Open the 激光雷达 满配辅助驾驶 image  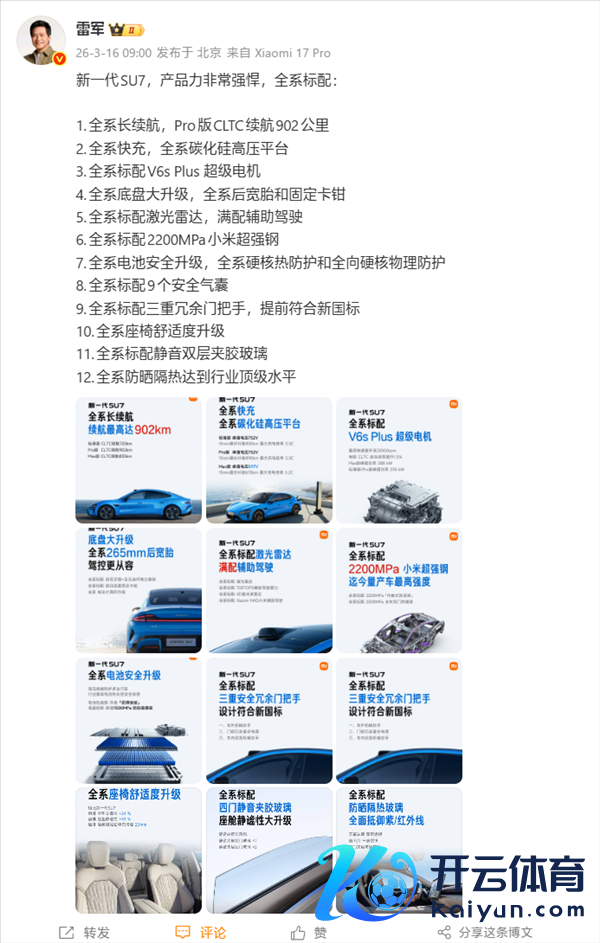(269, 590)
